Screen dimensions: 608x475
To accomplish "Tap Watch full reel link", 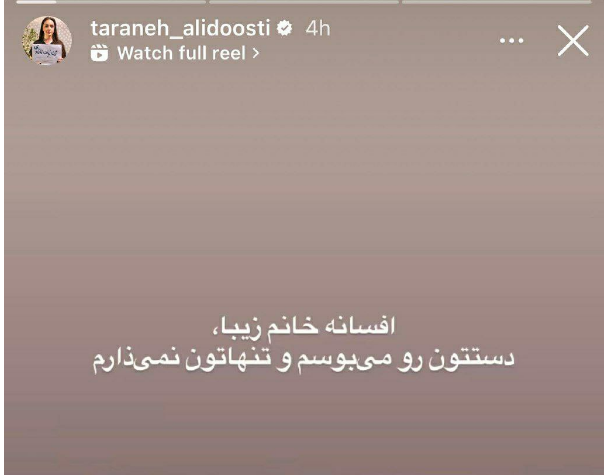I will click(178, 54).
